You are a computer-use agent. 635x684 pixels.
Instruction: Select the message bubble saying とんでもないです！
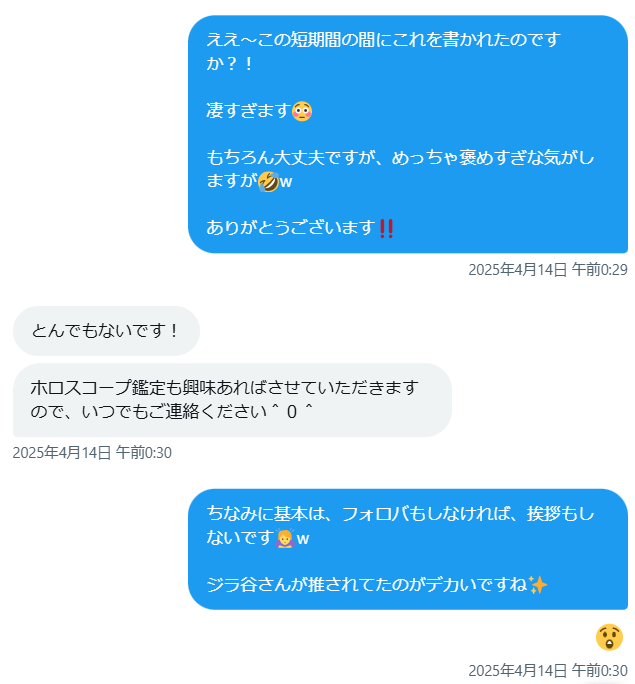[x=106, y=331]
